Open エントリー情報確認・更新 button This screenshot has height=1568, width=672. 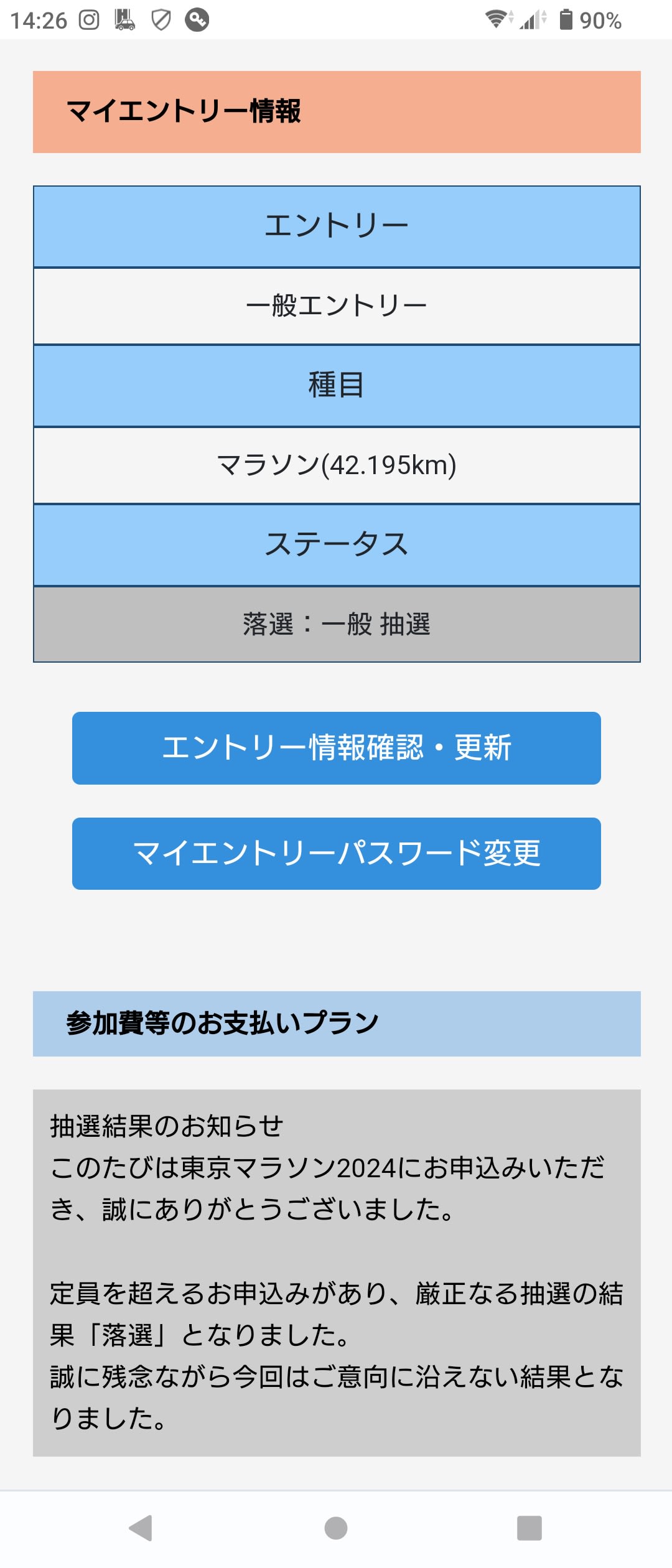point(336,748)
